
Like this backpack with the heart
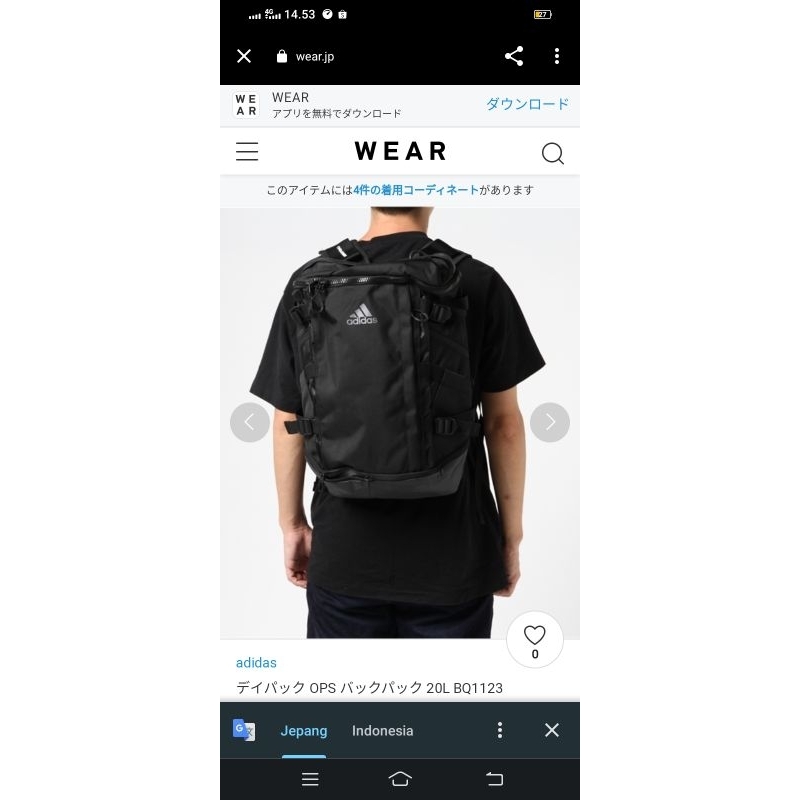[535, 636]
